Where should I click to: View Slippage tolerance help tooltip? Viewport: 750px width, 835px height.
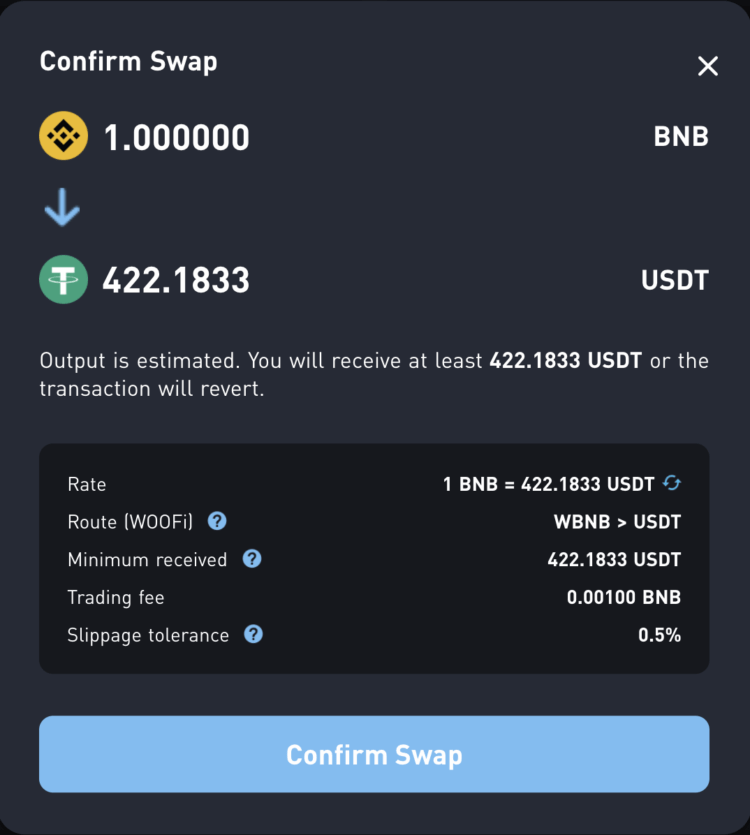[254, 634]
